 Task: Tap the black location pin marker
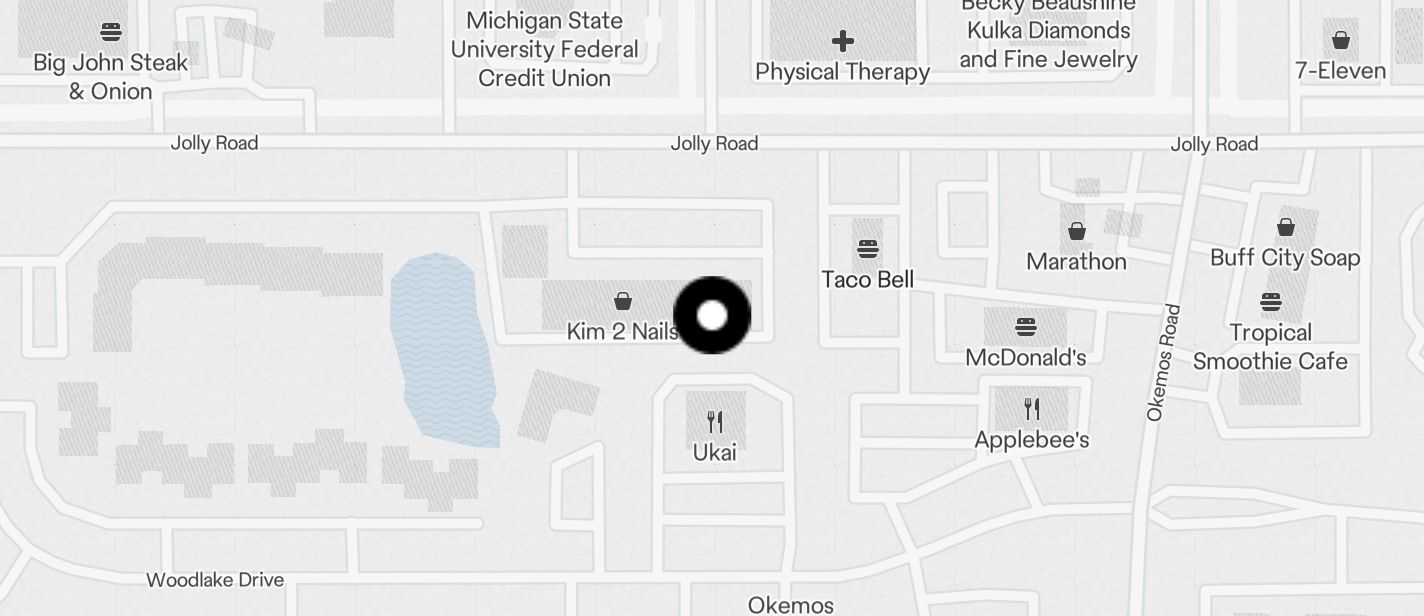pyautogui.click(x=712, y=316)
